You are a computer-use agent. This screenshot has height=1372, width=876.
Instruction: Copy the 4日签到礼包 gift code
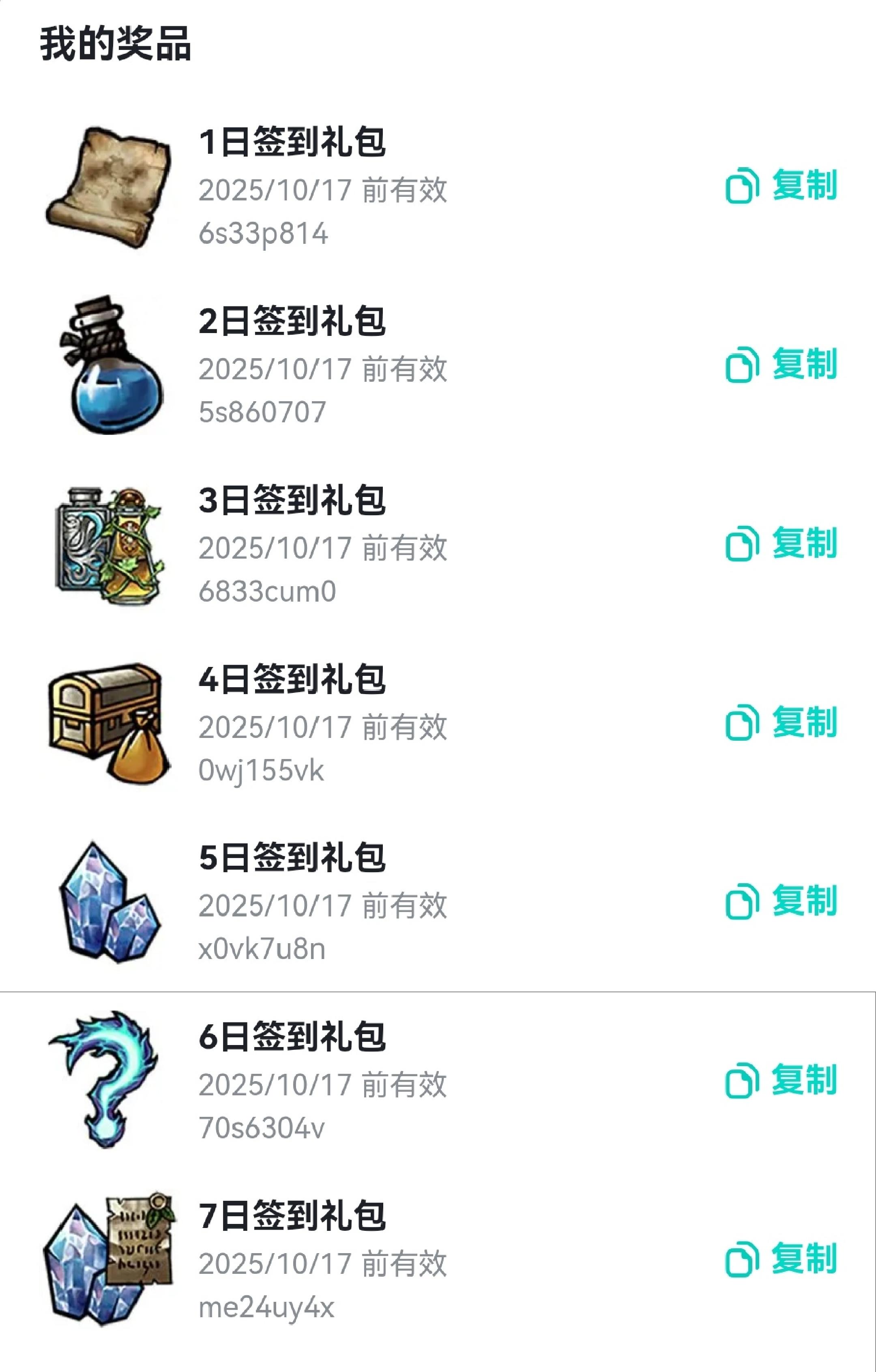[x=781, y=722]
